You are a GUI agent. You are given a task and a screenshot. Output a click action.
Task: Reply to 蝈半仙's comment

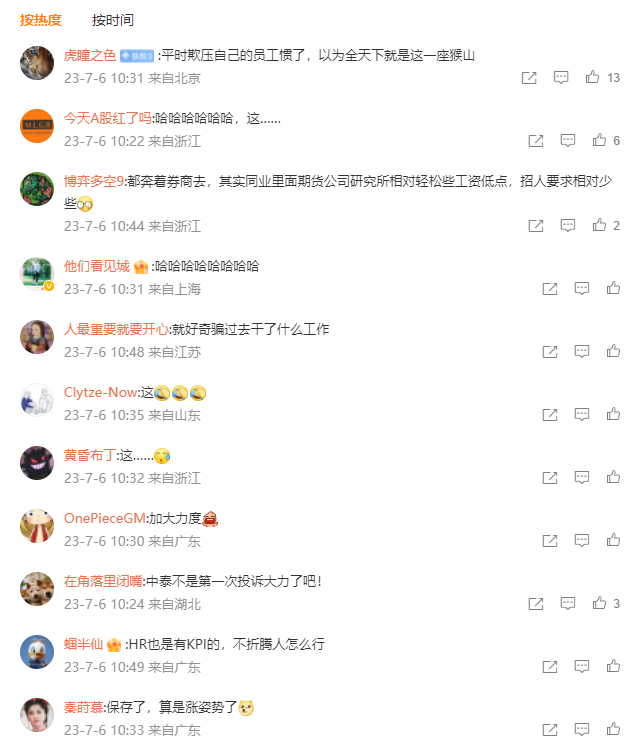click(581, 666)
